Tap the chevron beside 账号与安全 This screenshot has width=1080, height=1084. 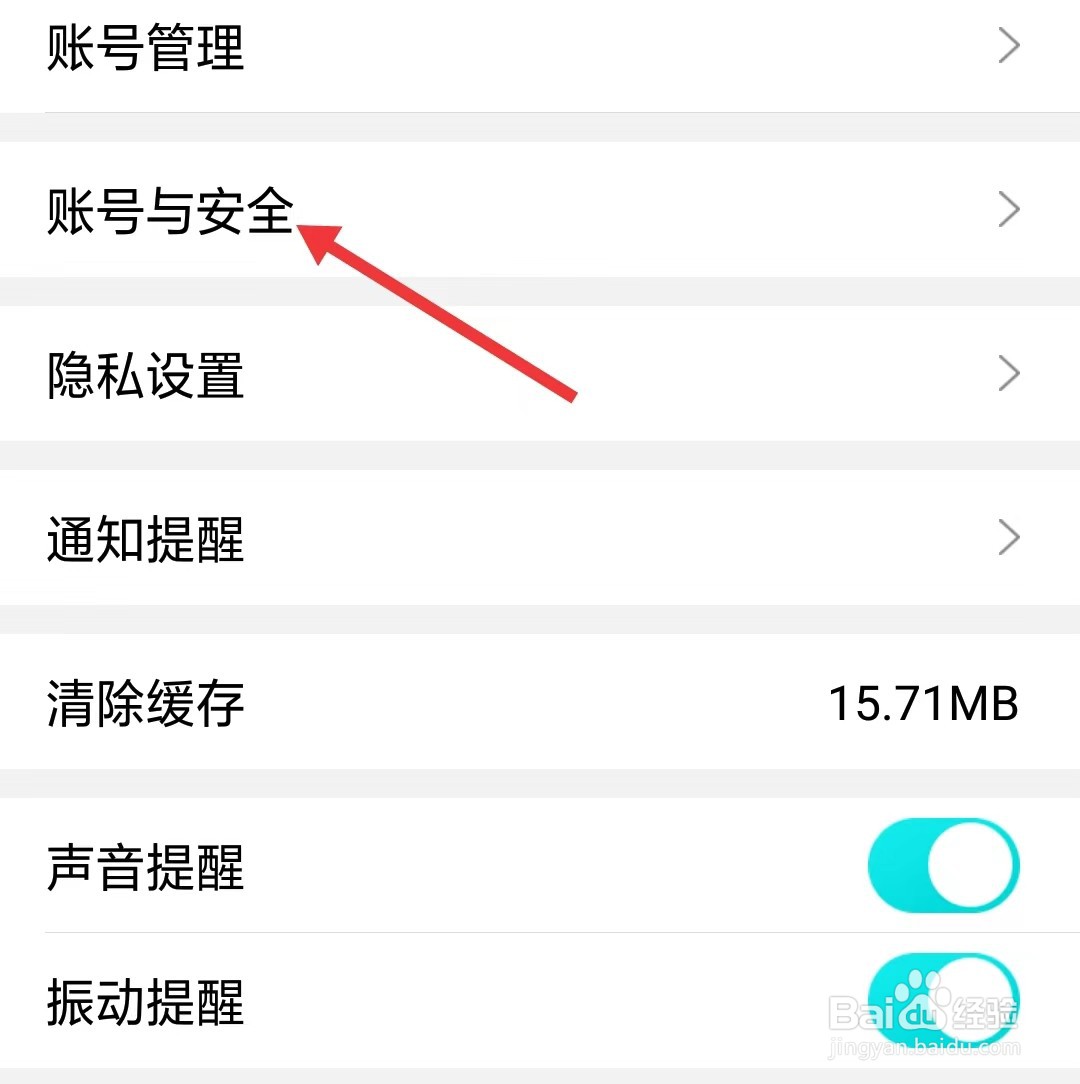pyautogui.click(x=1009, y=209)
